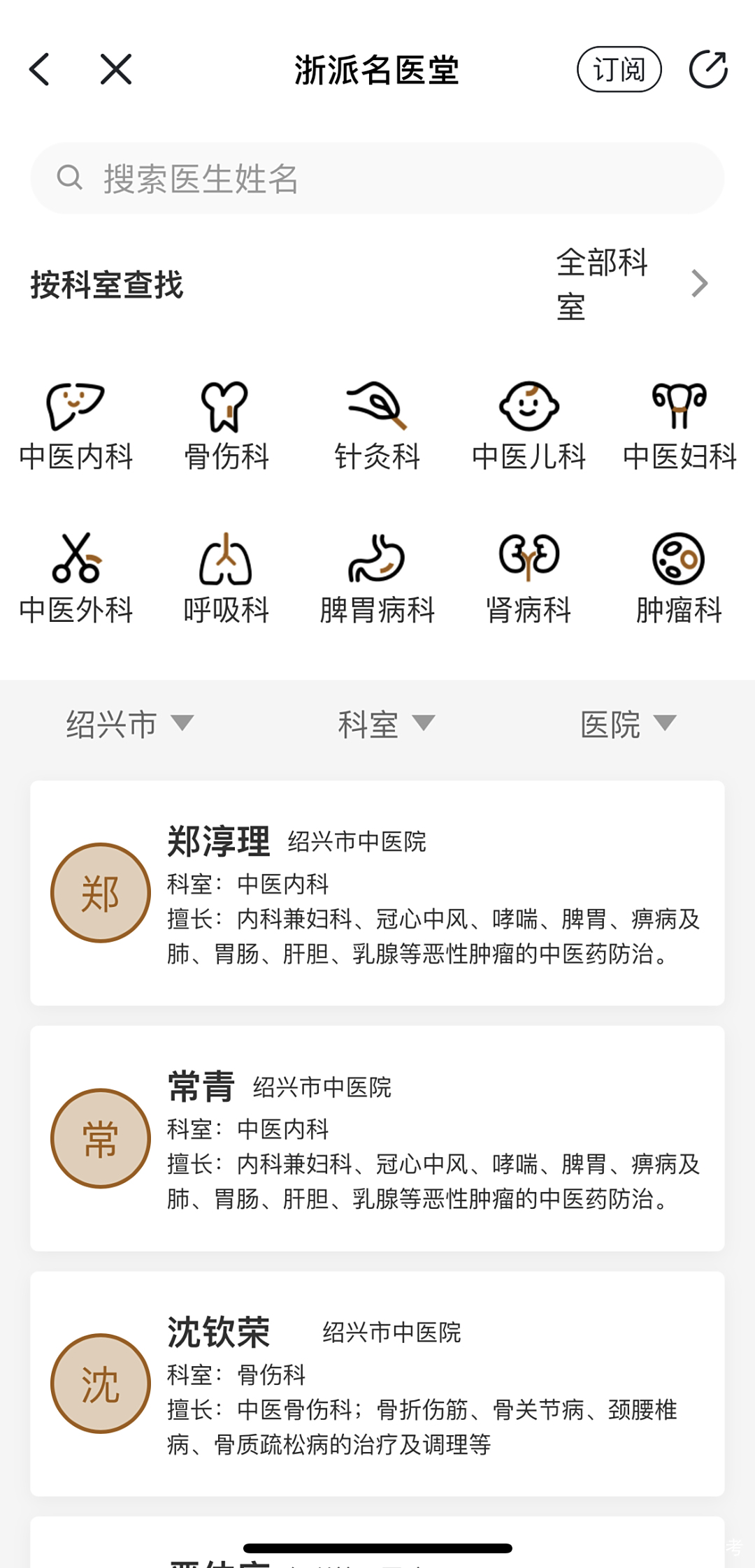Viewport: 755px width, 1568px height.
Task: Open doctor 沈钦荣's profile card
Action: pos(377,1384)
